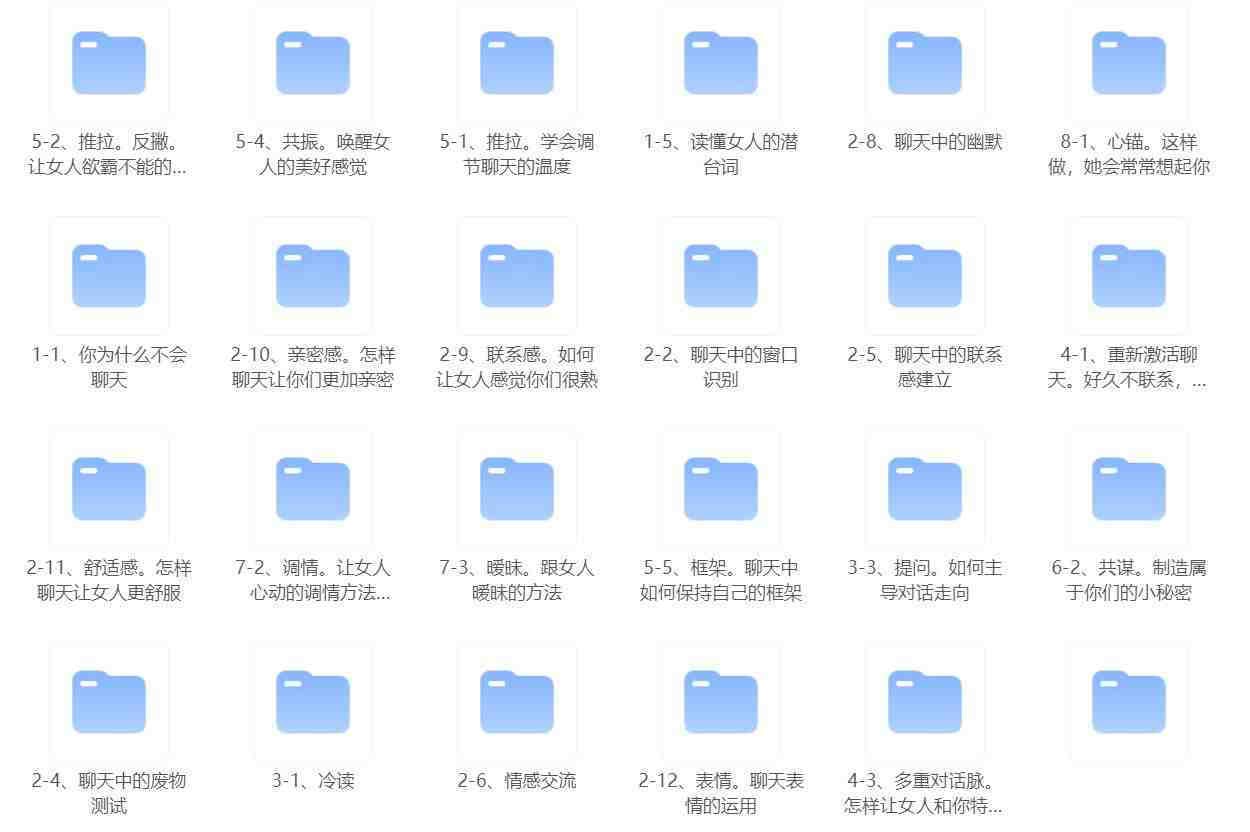Open folder 8-1、心锚
Image resolution: width=1250 pixels, height=832 pixels.
click(1129, 63)
